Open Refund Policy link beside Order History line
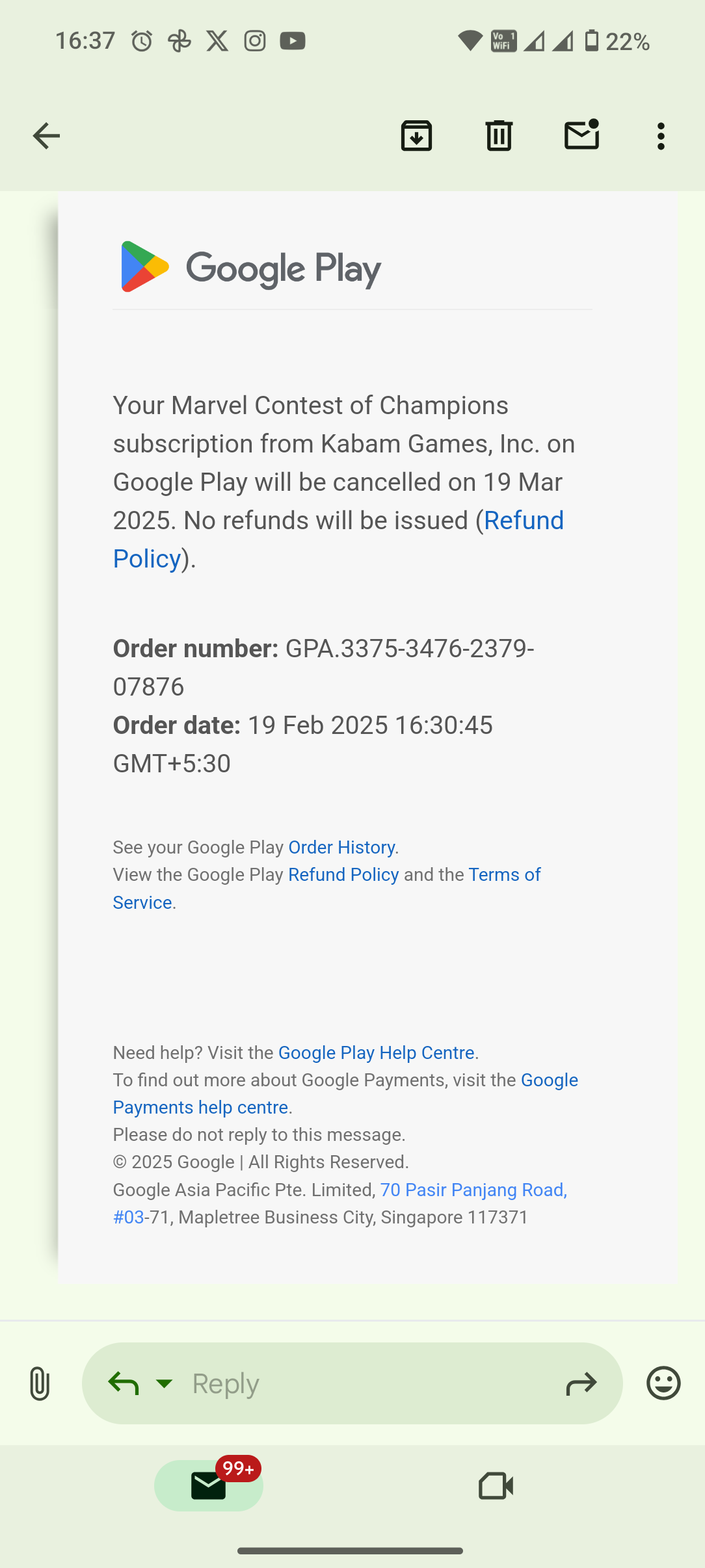The image size is (705, 1568). click(343, 874)
